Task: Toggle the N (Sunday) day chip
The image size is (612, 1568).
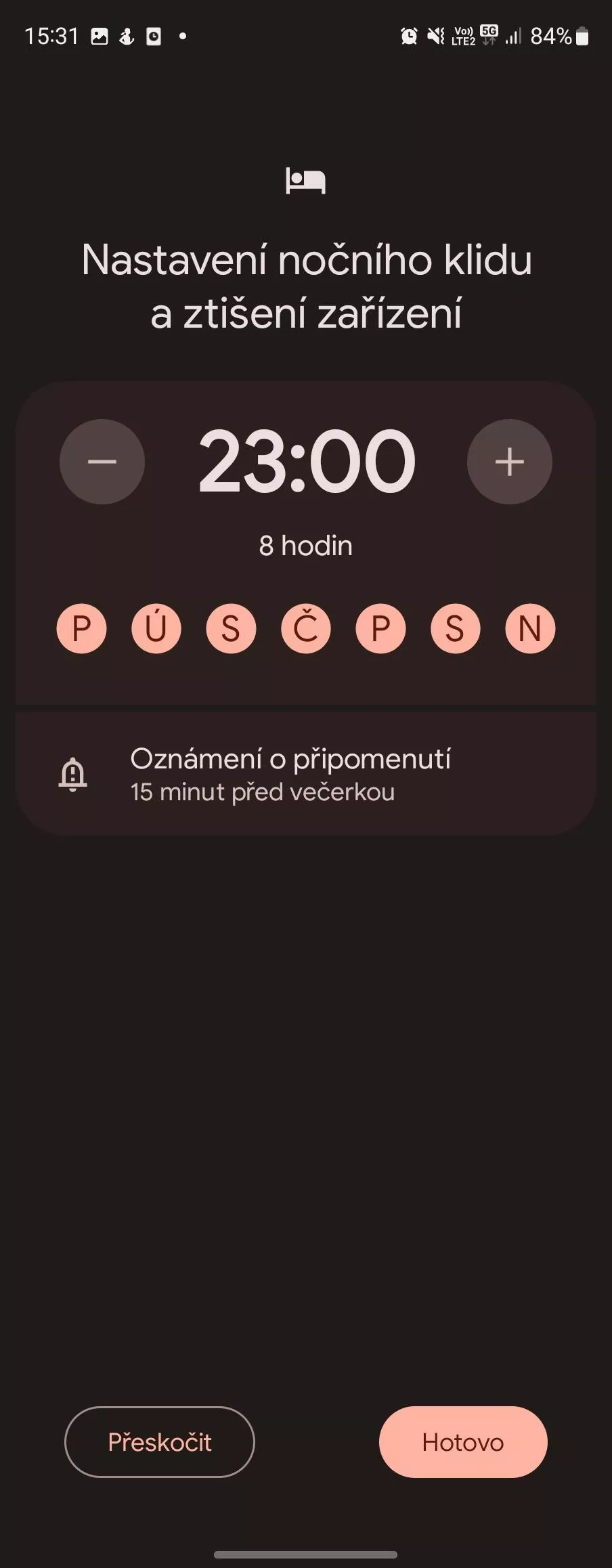Action: pos(530,628)
